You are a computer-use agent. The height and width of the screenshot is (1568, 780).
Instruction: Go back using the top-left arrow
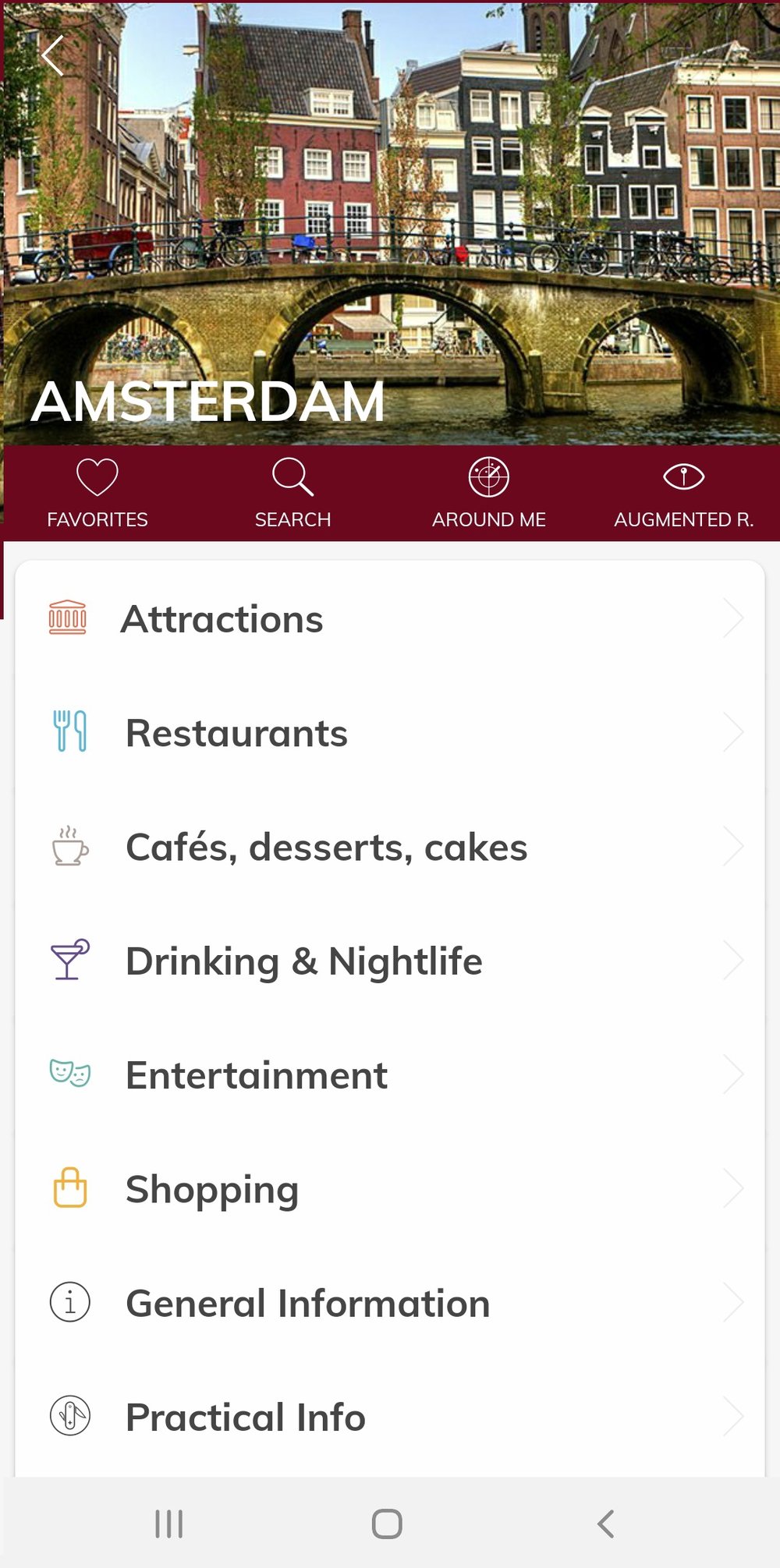coord(53,55)
